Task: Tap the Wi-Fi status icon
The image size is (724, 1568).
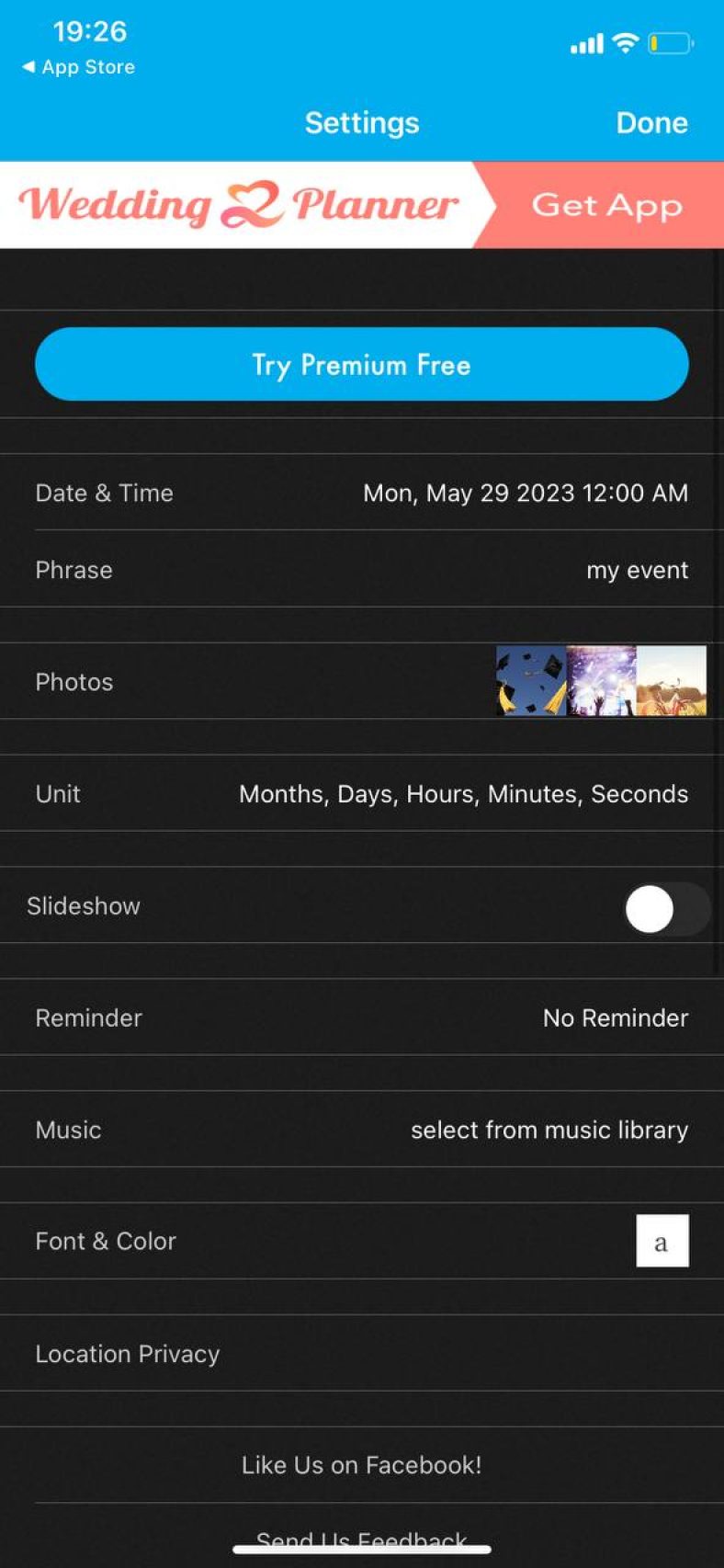Action: coord(626,41)
